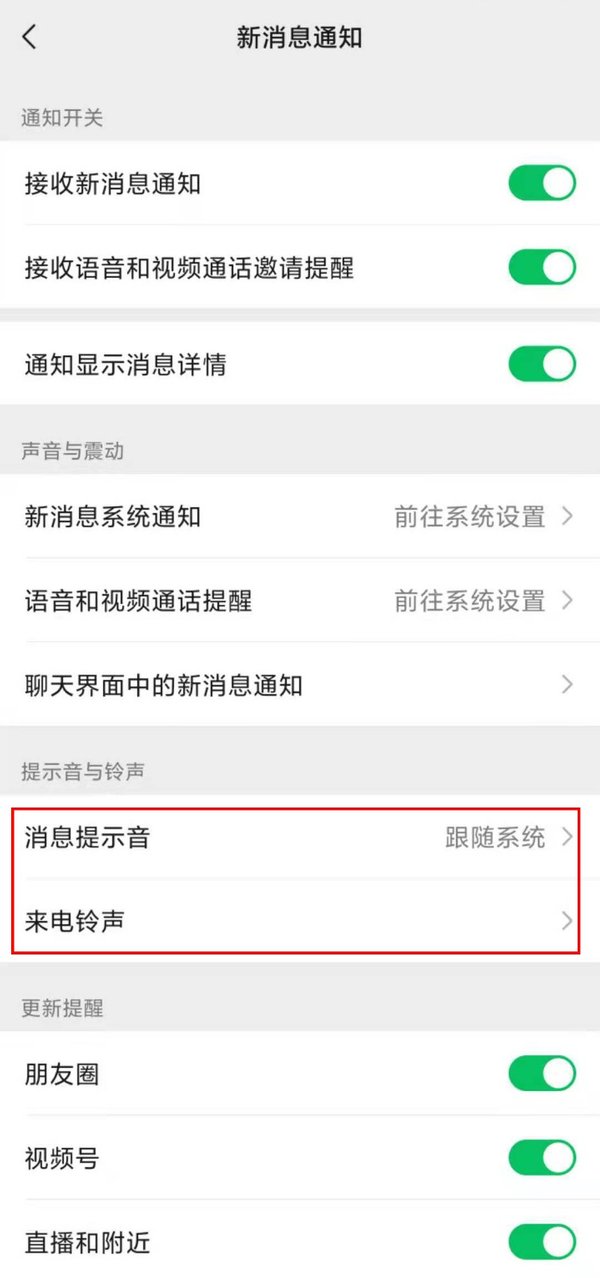Open 新消息系统通知 system settings
This screenshot has height=1278, width=600.
300,517
